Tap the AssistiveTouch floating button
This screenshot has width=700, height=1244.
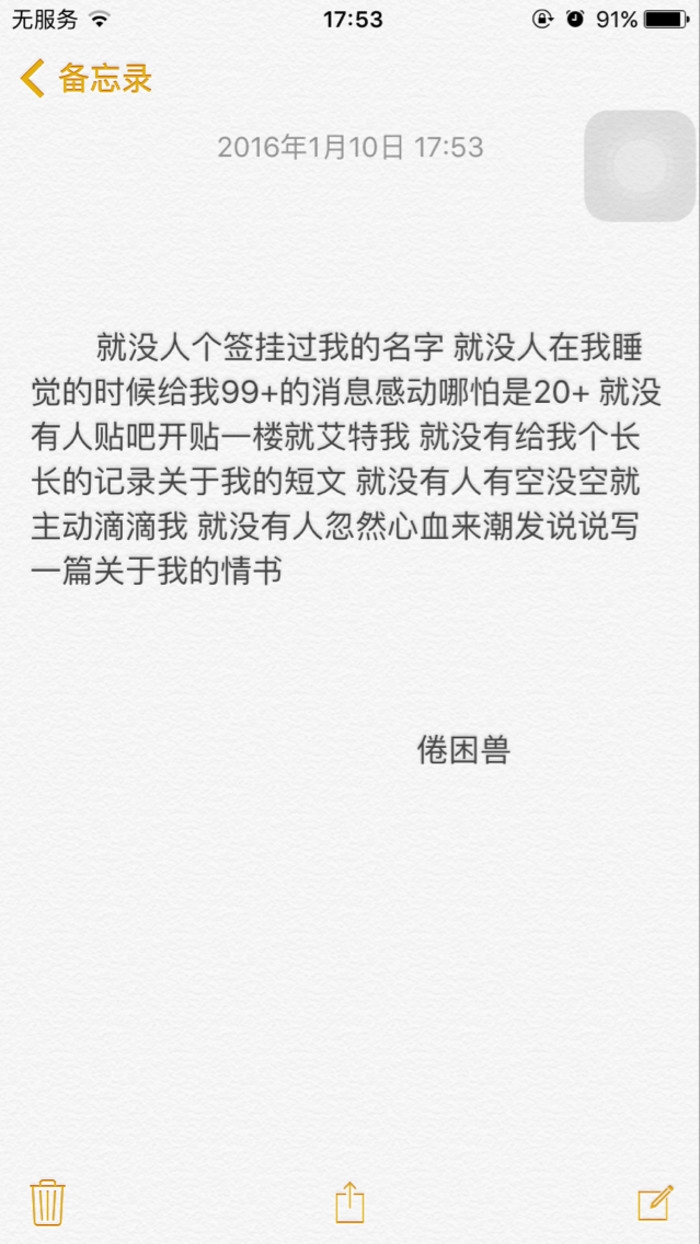(x=640, y=165)
